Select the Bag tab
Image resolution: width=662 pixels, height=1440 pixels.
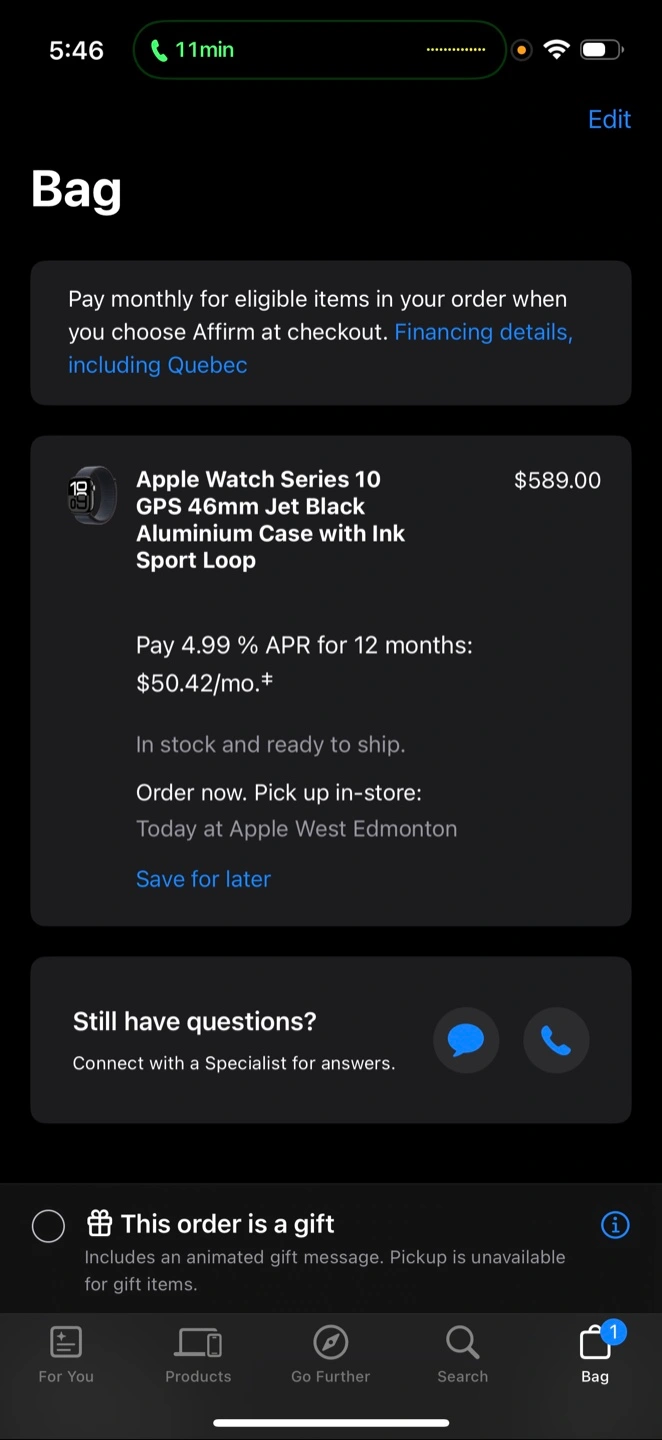596,1355
